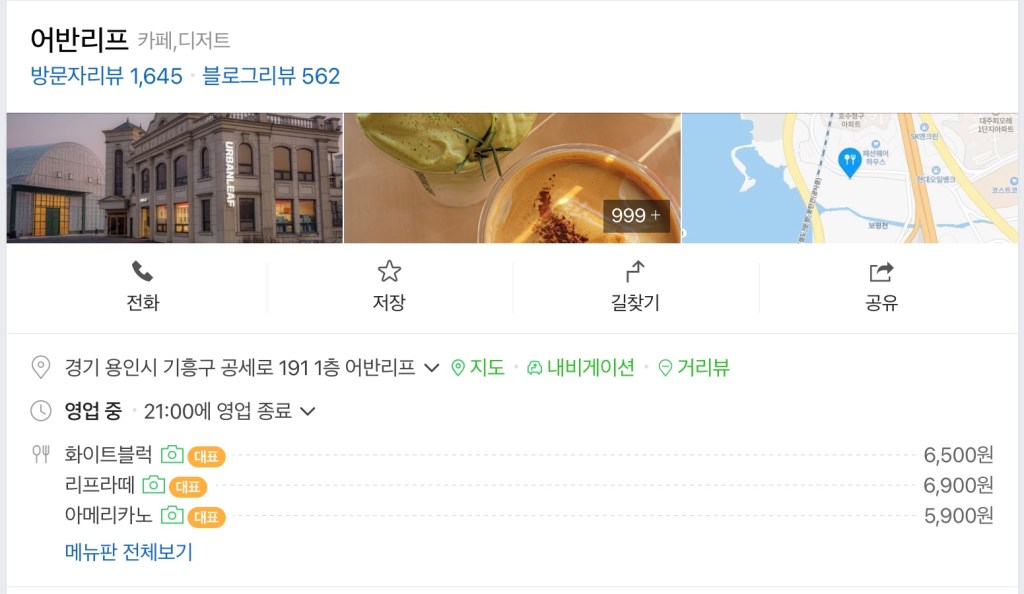Viewport: 1024px width, 594px height.
Task: Expand business hours 21:00에 영업 종료
Action: (308, 411)
